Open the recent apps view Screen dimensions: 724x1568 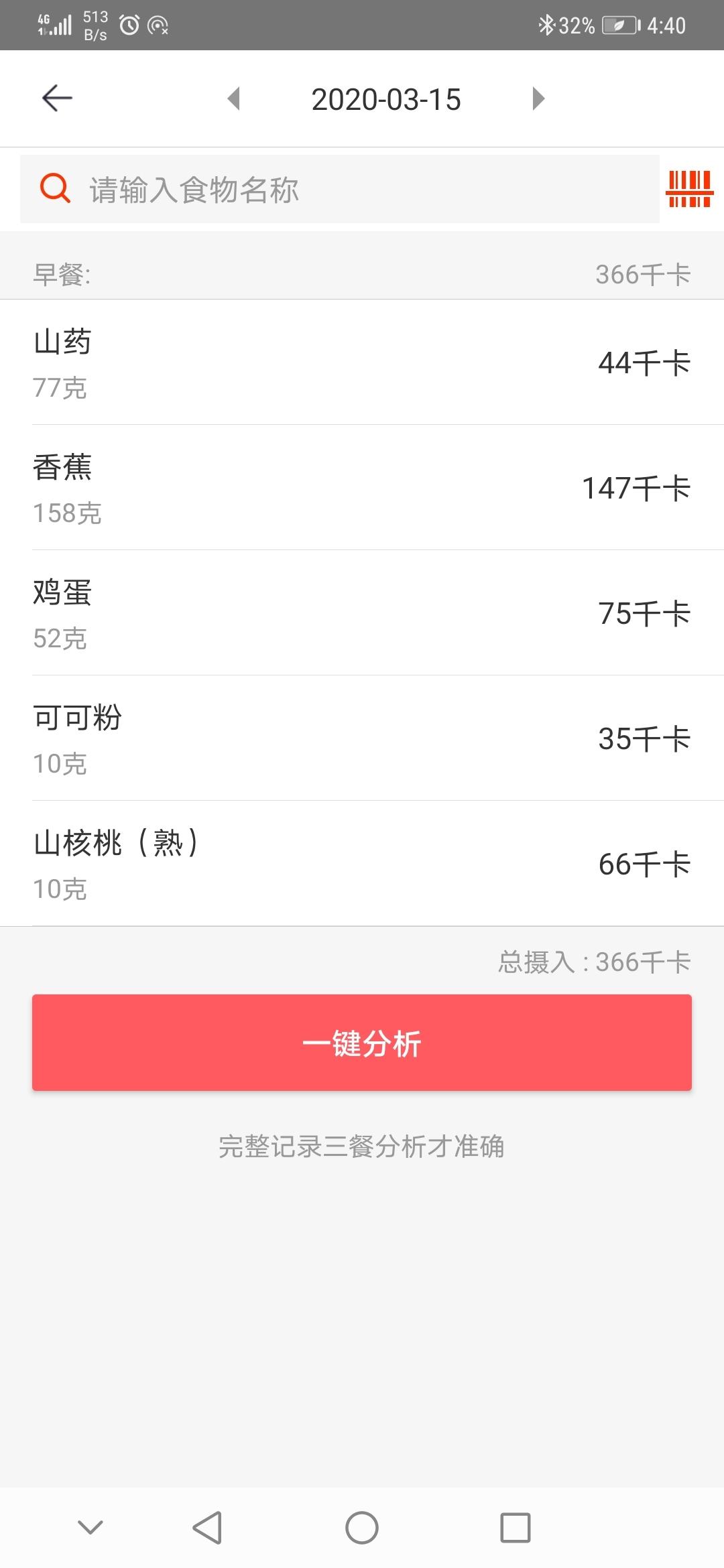pos(516,1528)
